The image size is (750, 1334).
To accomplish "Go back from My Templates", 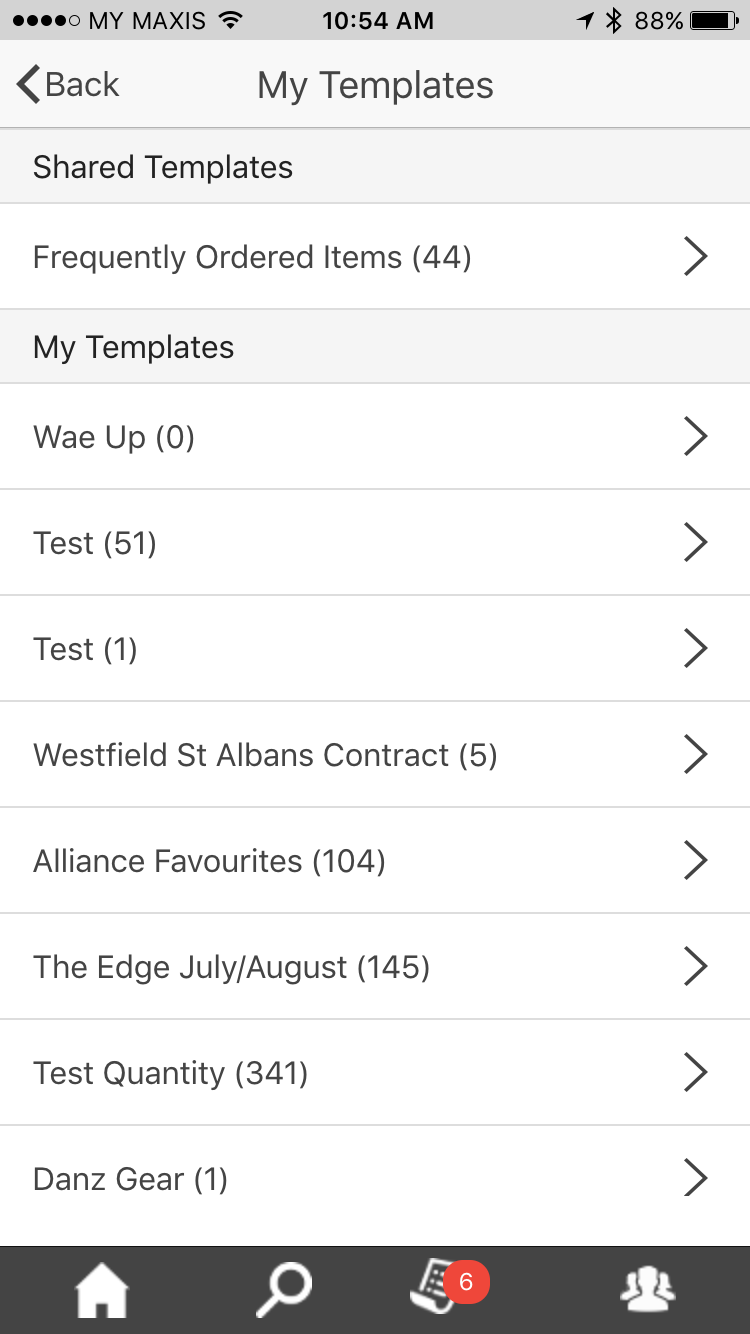I will [x=68, y=85].
